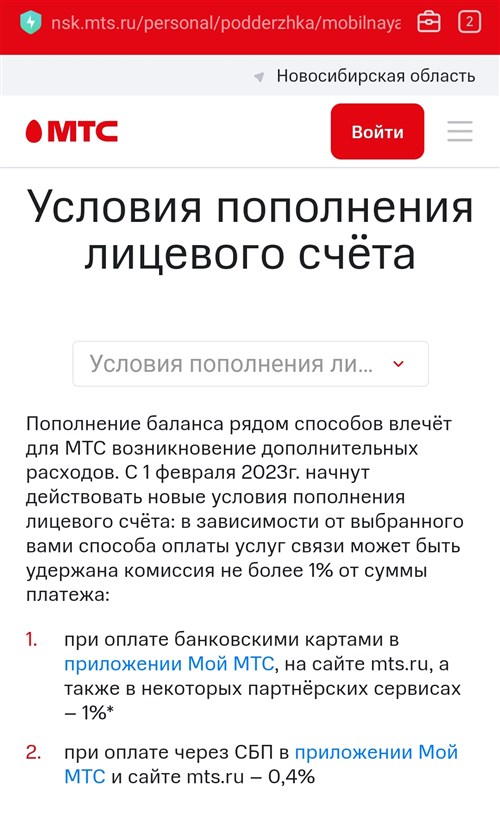Tap the shield protection icon
Screen dimensions: 500x820
[x=30, y=22]
